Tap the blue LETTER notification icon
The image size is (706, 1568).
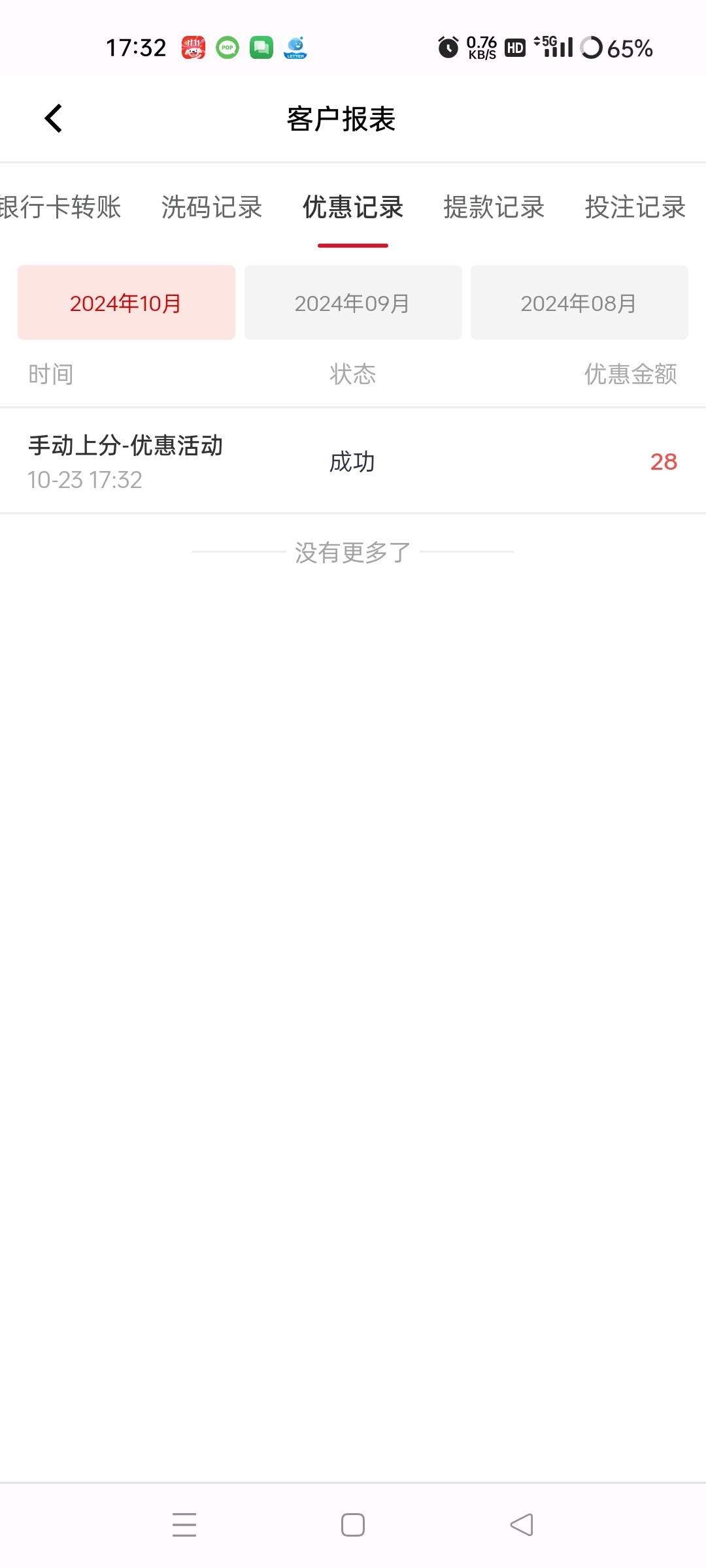296,46
